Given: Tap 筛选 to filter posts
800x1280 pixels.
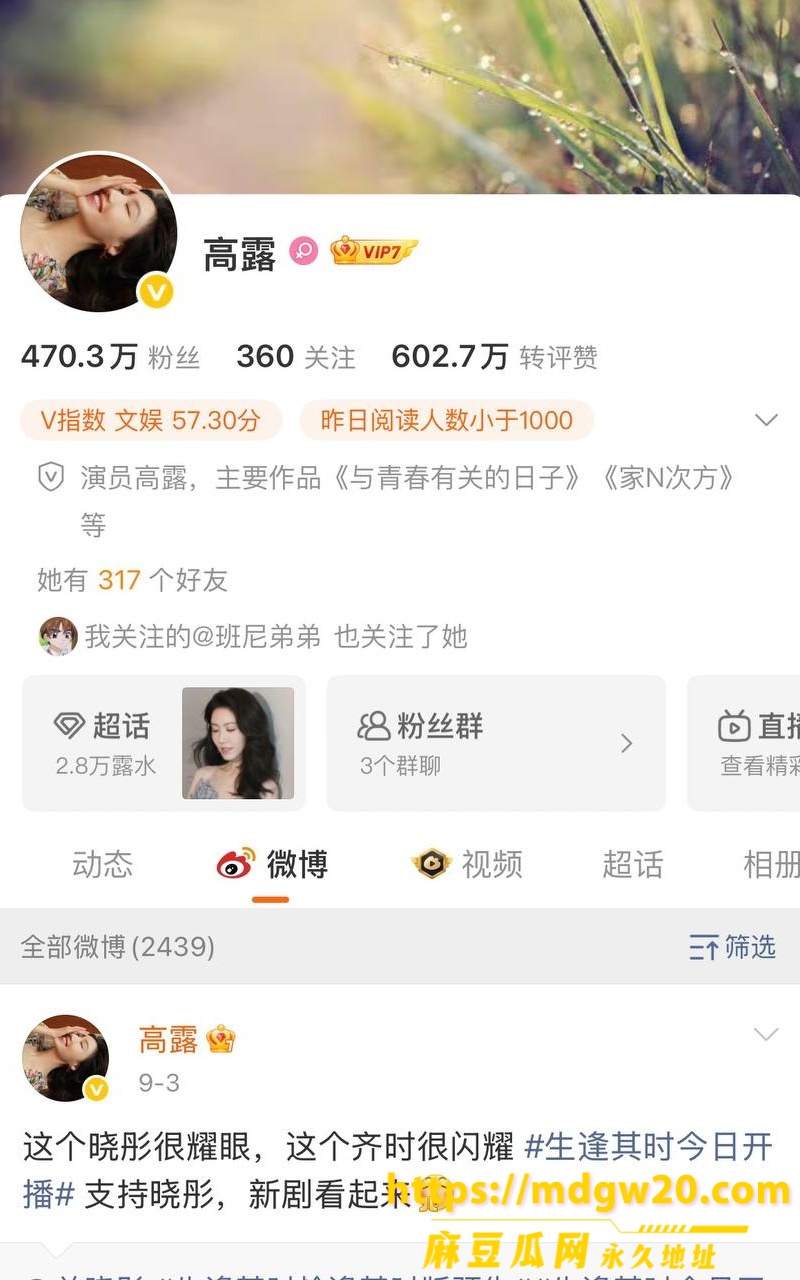Looking at the screenshot, I should (733, 947).
